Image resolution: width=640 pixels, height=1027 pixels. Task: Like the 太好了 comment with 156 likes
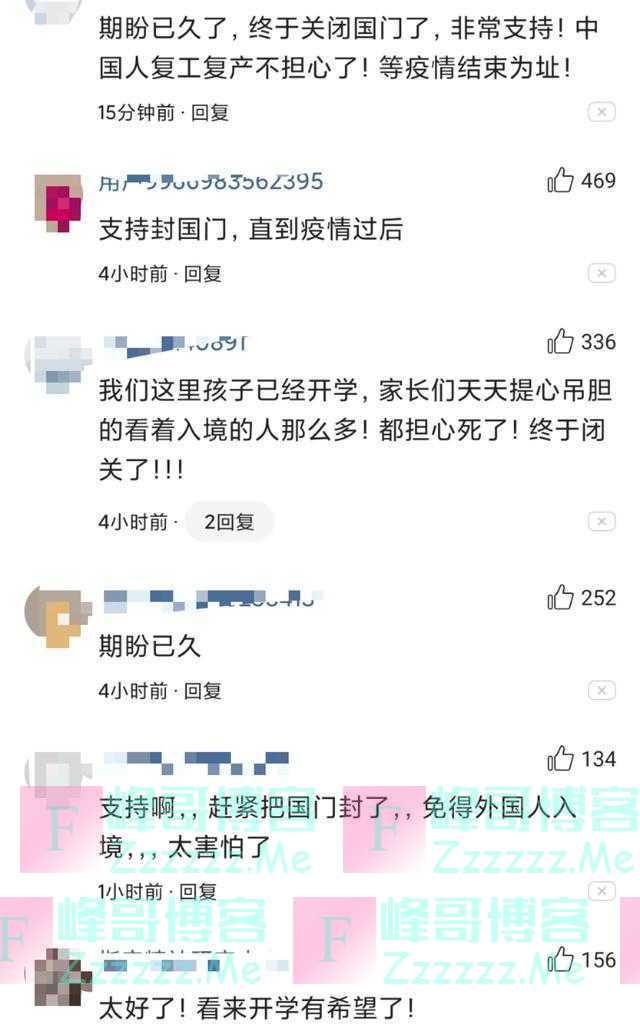[x=560, y=960]
